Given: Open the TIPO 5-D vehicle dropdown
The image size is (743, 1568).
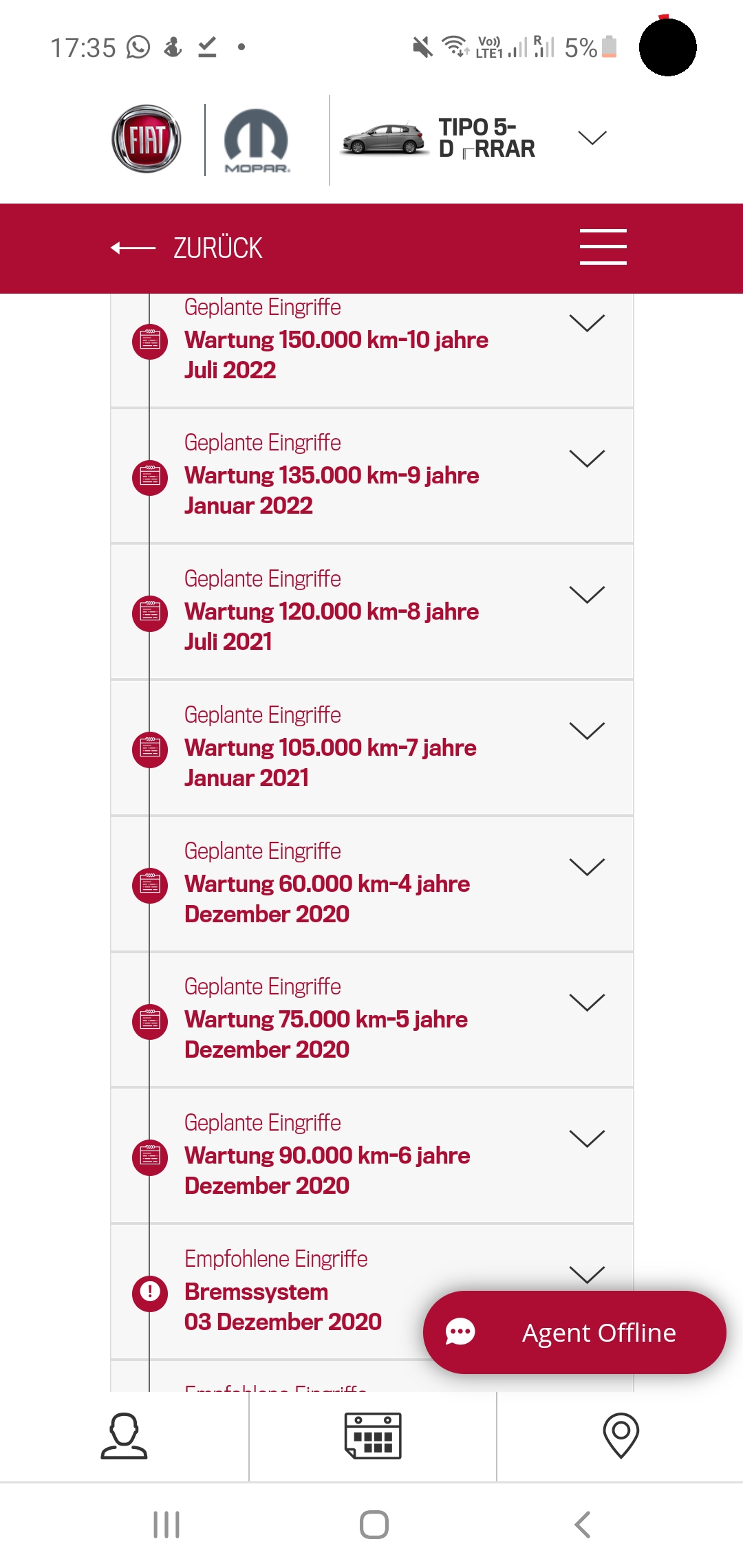Looking at the screenshot, I should [x=592, y=138].
